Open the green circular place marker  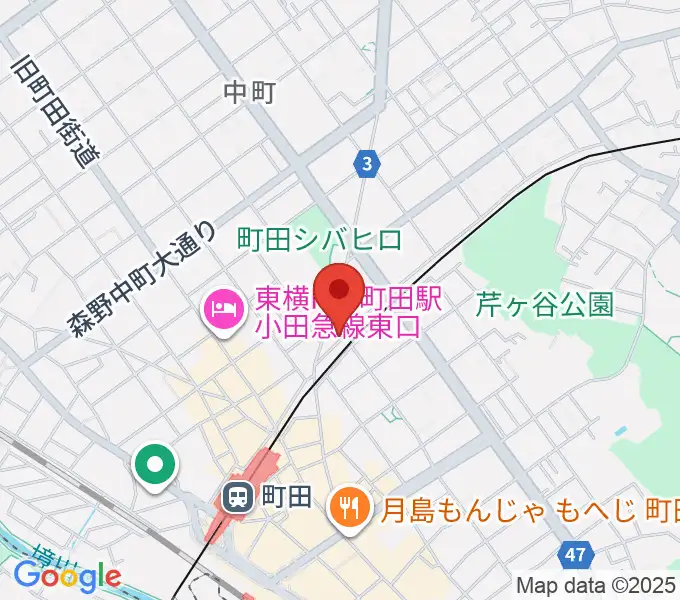156,466
